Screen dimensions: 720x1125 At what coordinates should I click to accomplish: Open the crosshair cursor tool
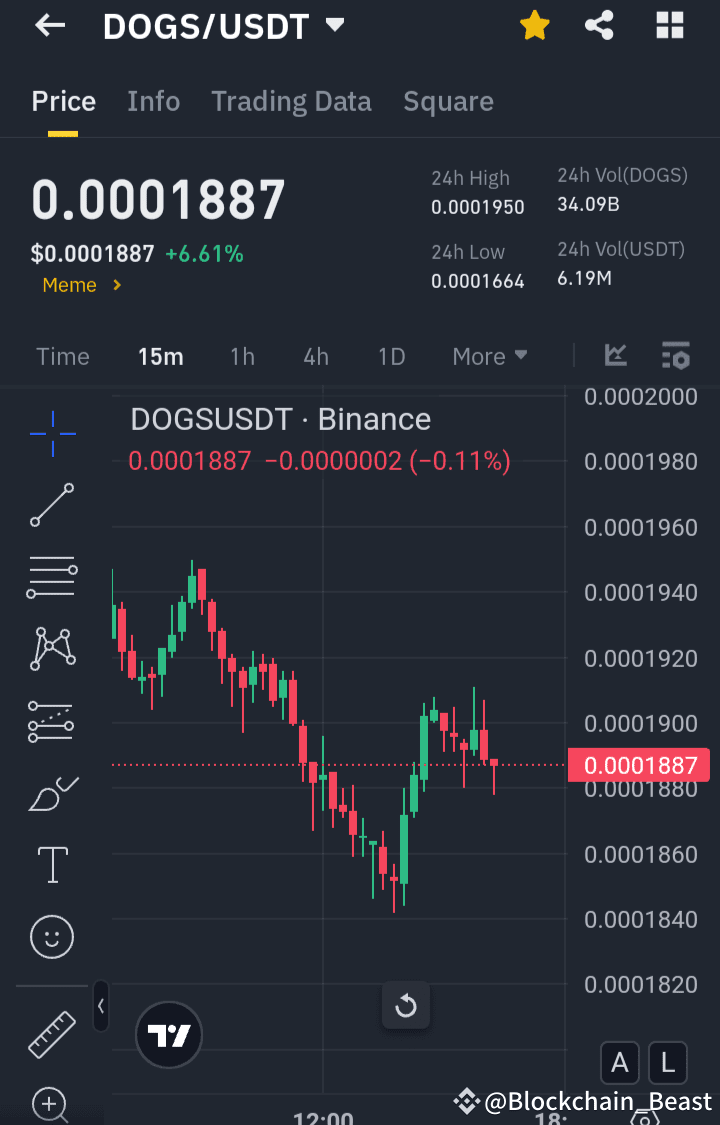pyautogui.click(x=51, y=433)
